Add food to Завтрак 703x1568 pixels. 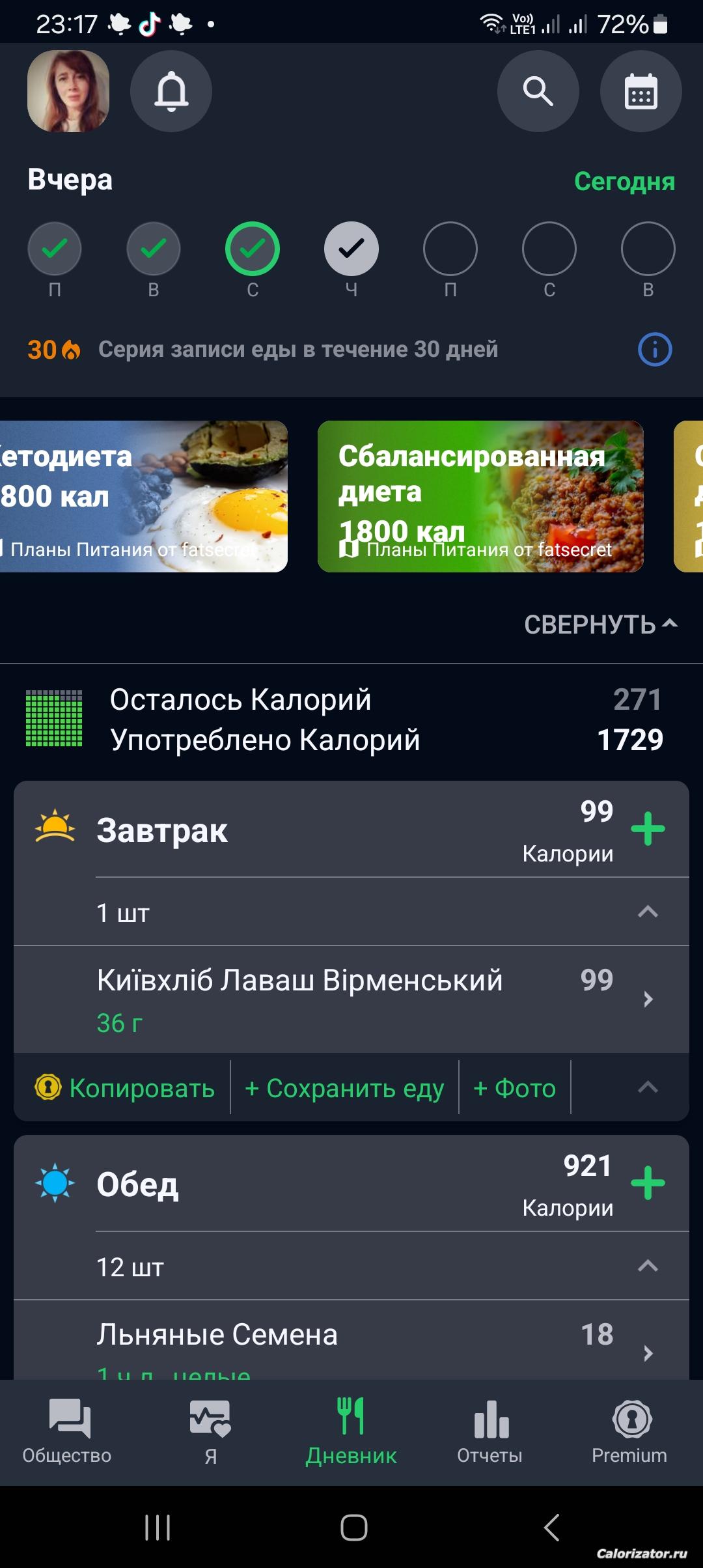648,829
